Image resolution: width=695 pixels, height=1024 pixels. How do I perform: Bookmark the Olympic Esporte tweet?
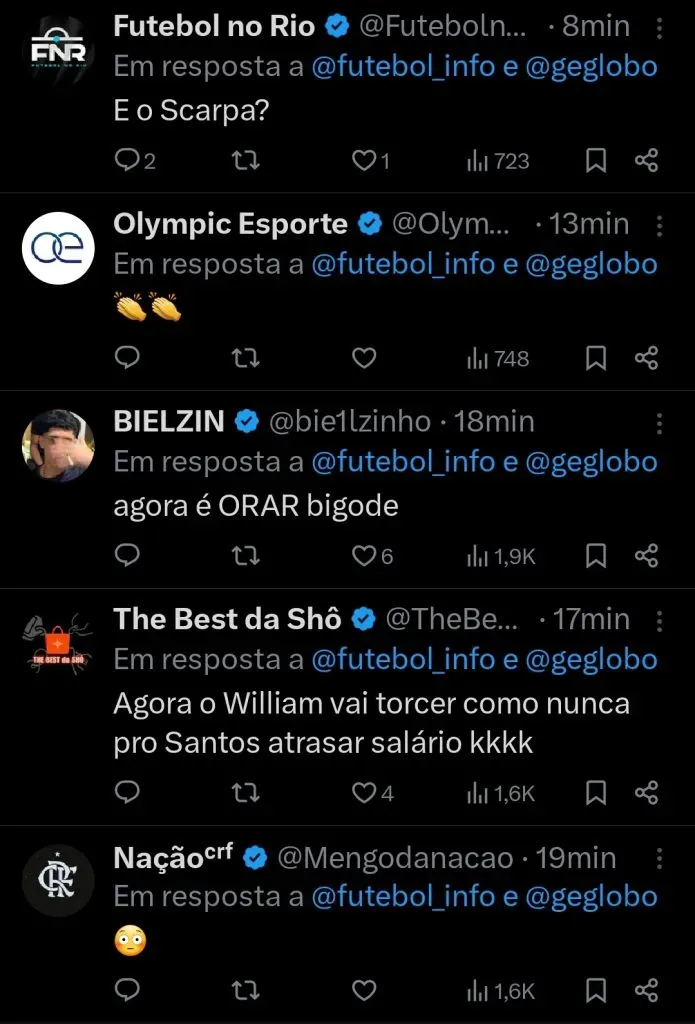click(x=596, y=358)
